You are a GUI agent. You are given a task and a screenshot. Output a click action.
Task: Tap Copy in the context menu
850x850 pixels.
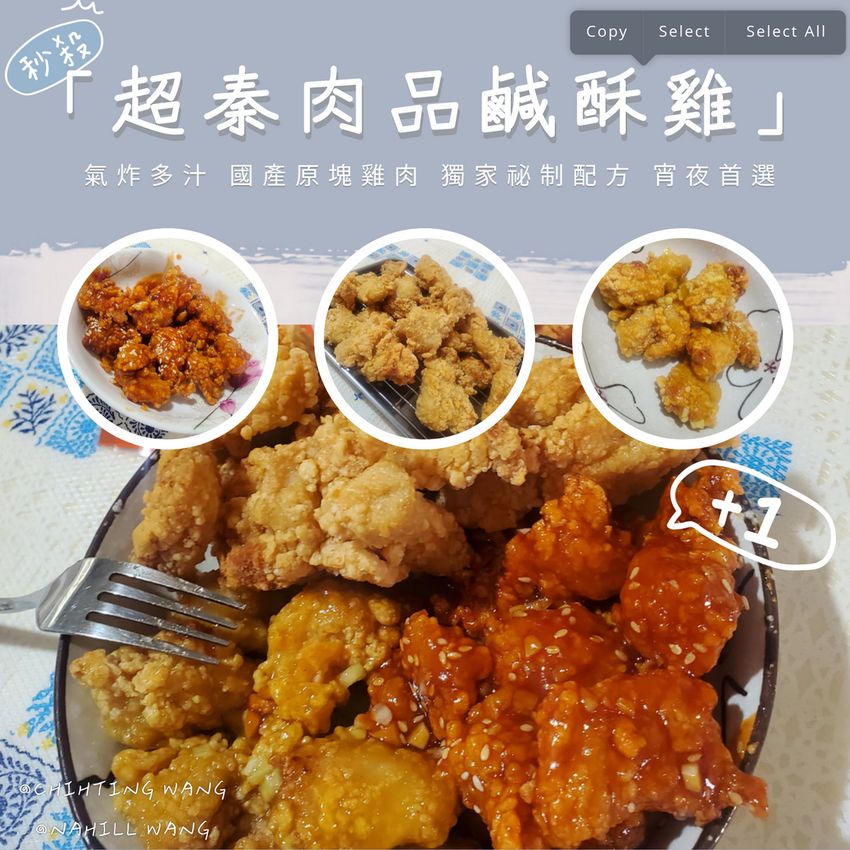click(x=606, y=32)
